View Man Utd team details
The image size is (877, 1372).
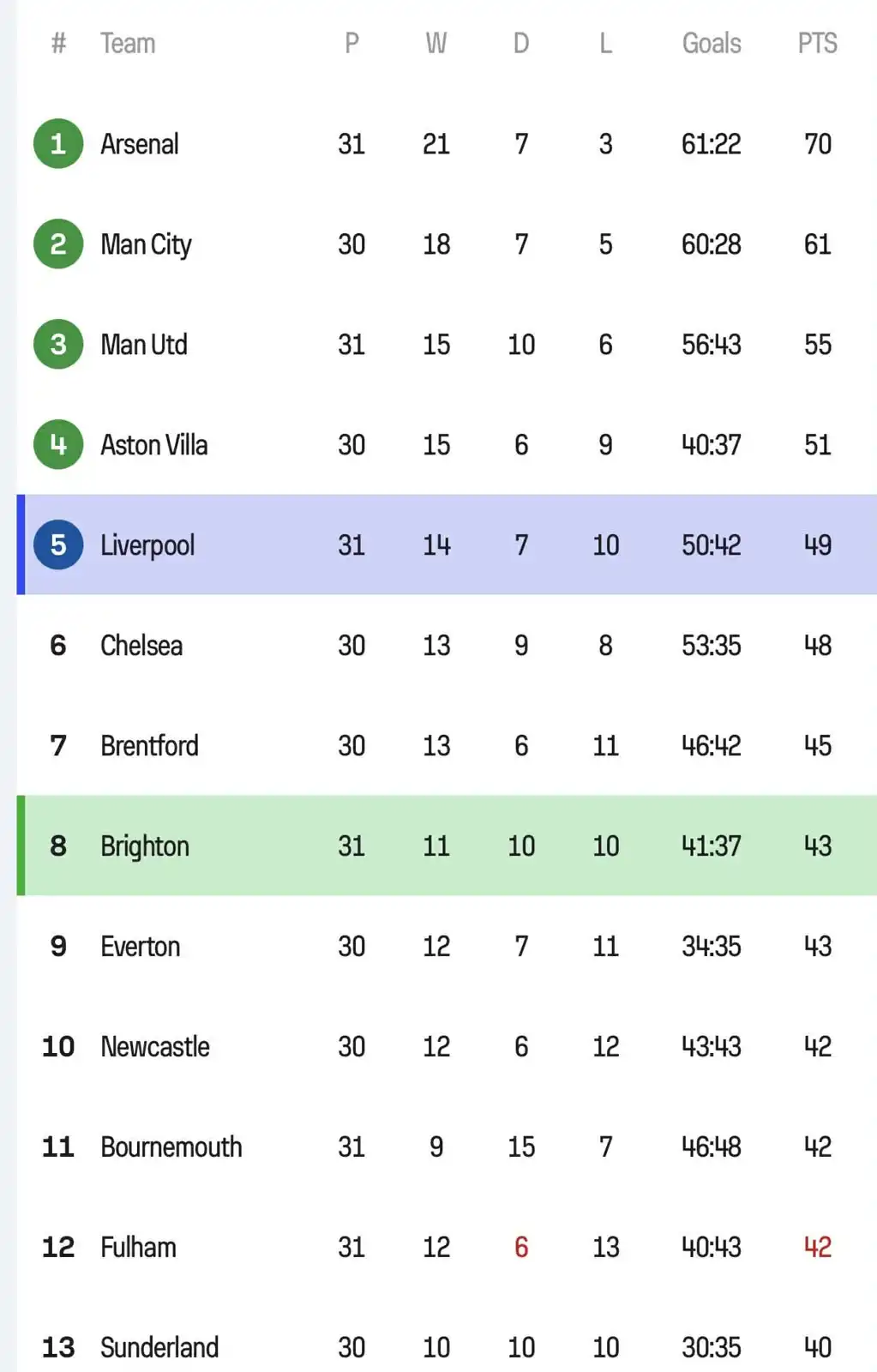coord(144,345)
